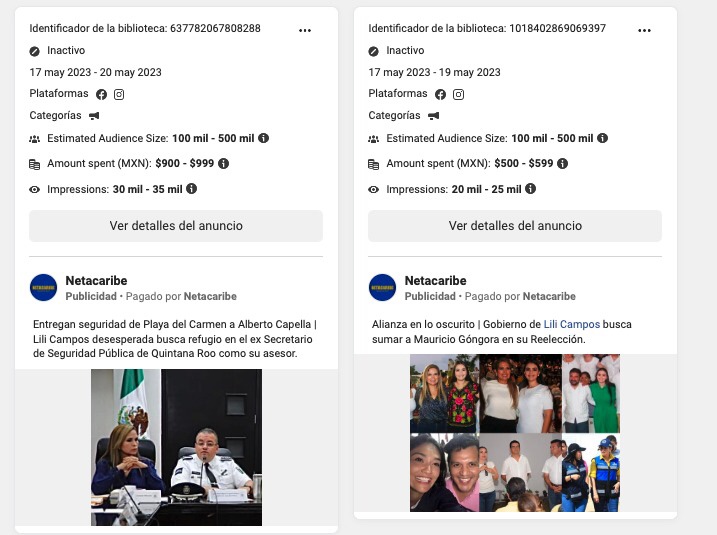Open overflow menu for ad 1018402869069397
Image resolution: width=717 pixels, height=535 pixels.
(x=644, y=30)
